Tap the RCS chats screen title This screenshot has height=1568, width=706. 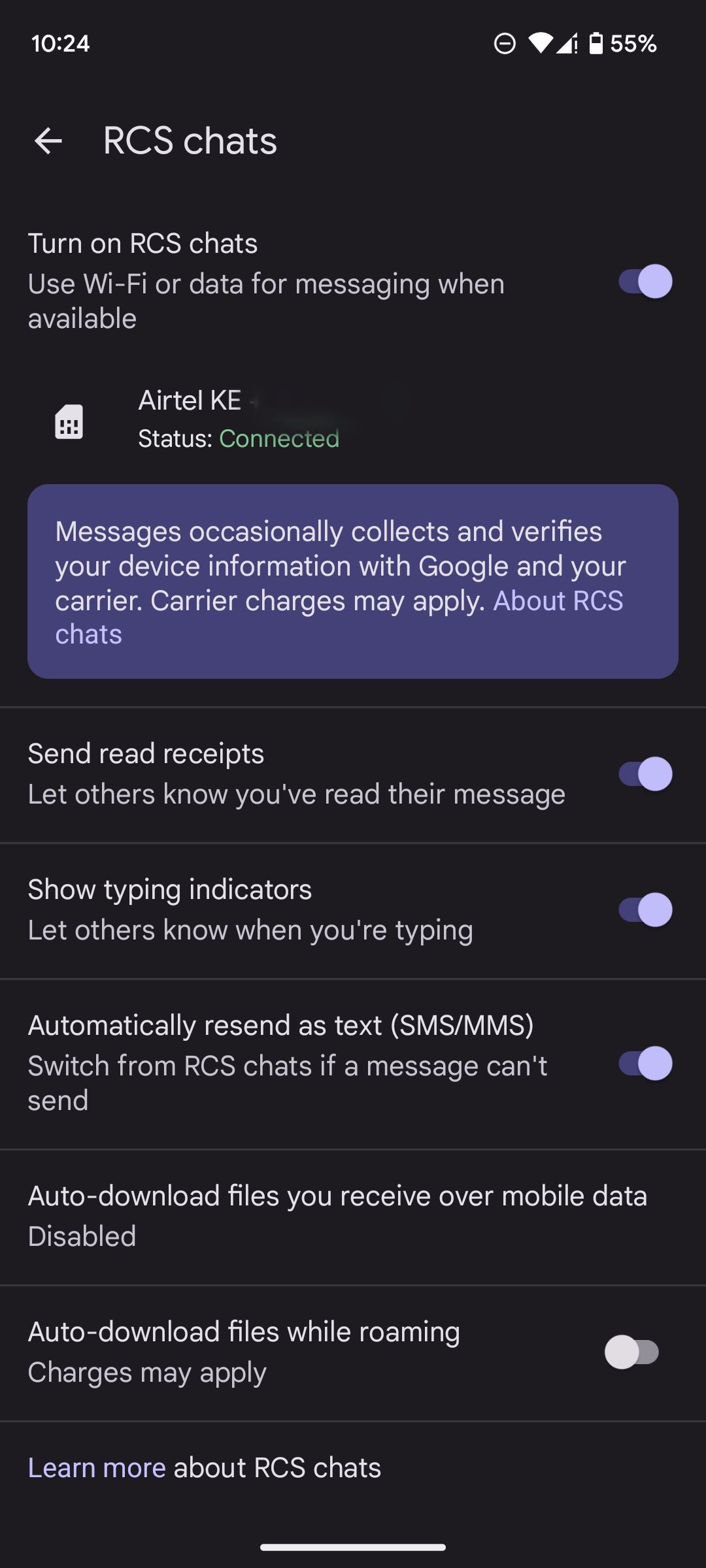pos(188,140)
